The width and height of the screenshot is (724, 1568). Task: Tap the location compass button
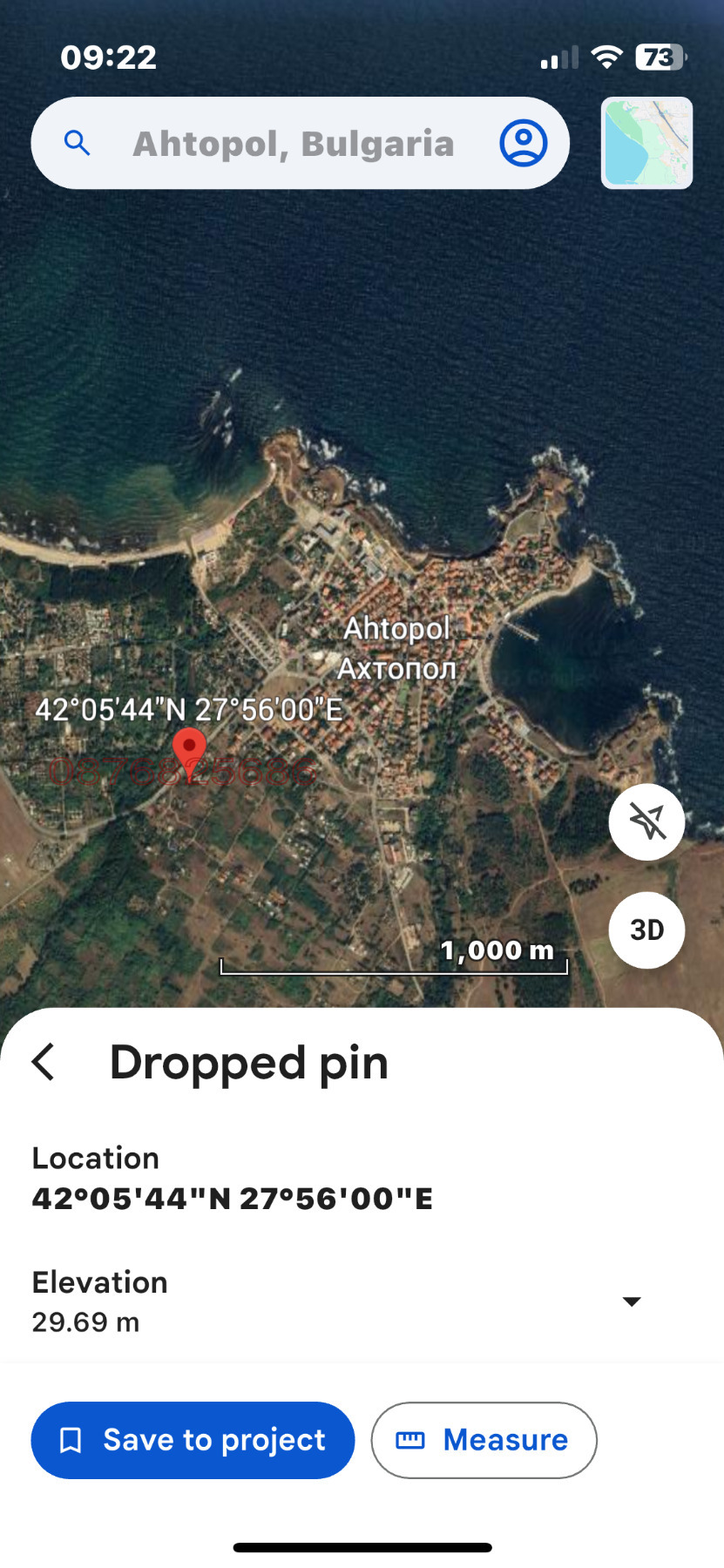coord(646,821)
